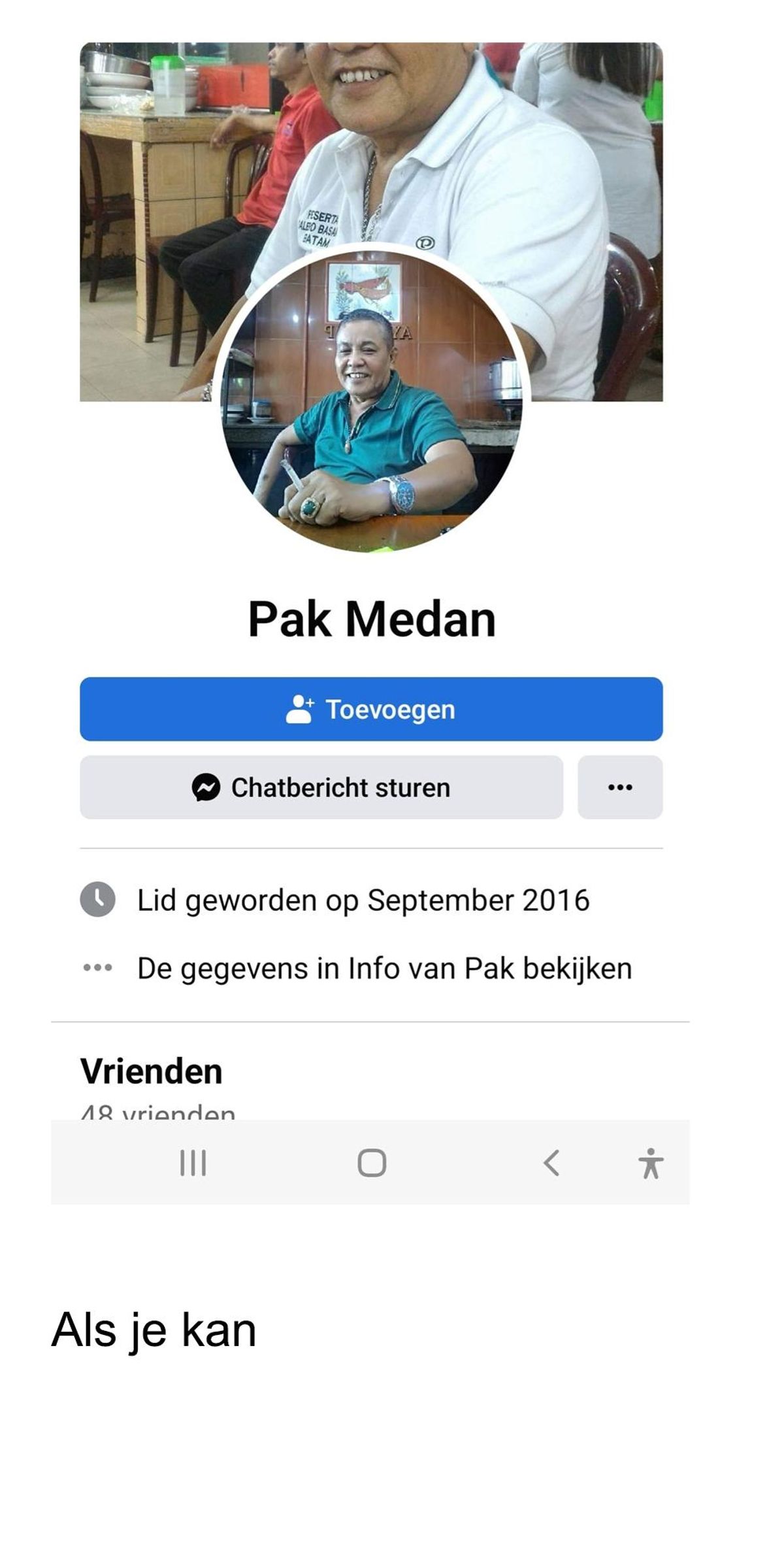784x1542 pixels.
Task: Go back with the system back arrow
Action: [x=551, y=1162]
